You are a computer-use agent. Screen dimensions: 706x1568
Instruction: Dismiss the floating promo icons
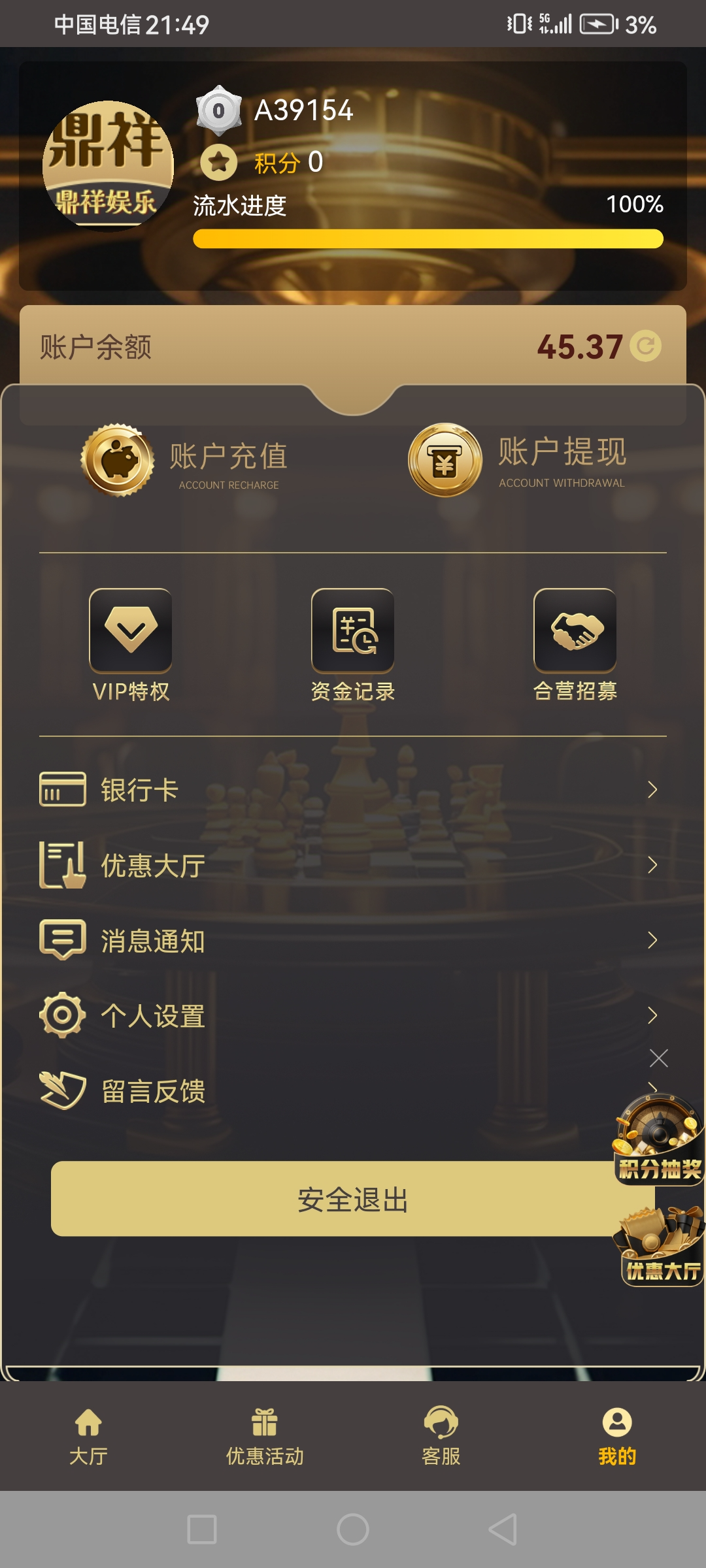point(658,1058)
